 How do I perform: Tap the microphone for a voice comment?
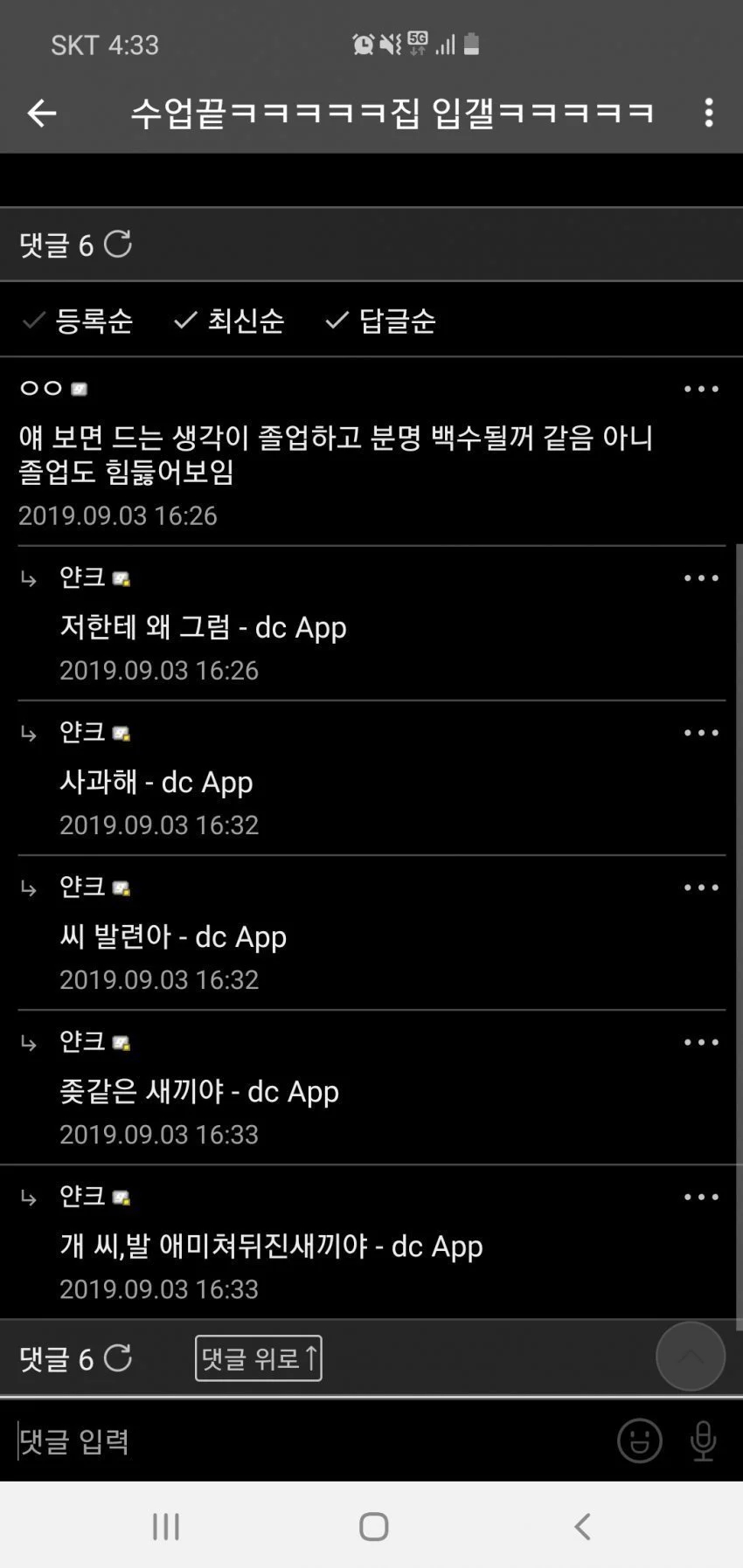[704, 1440]
